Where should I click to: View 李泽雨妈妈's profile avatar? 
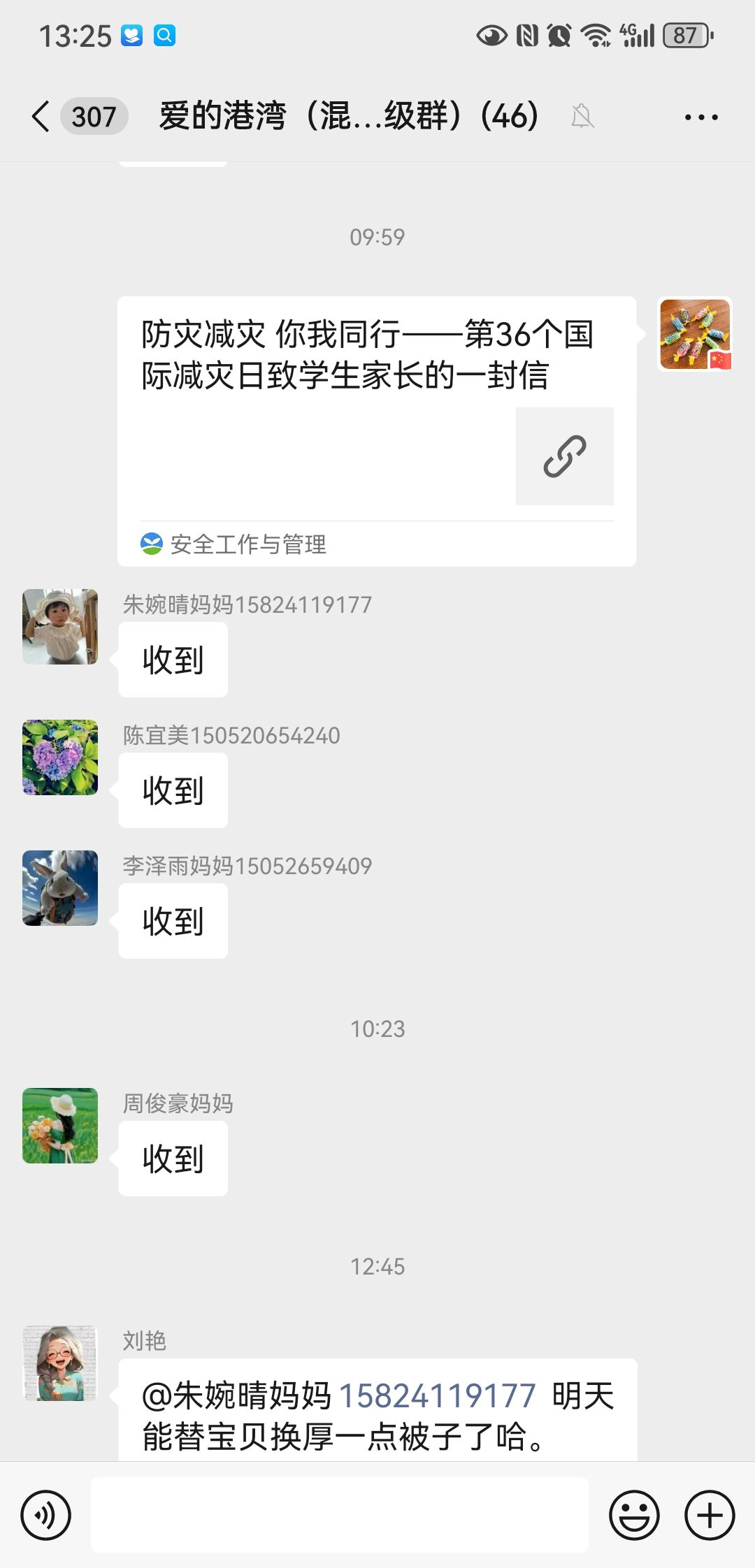coord(60,888)
